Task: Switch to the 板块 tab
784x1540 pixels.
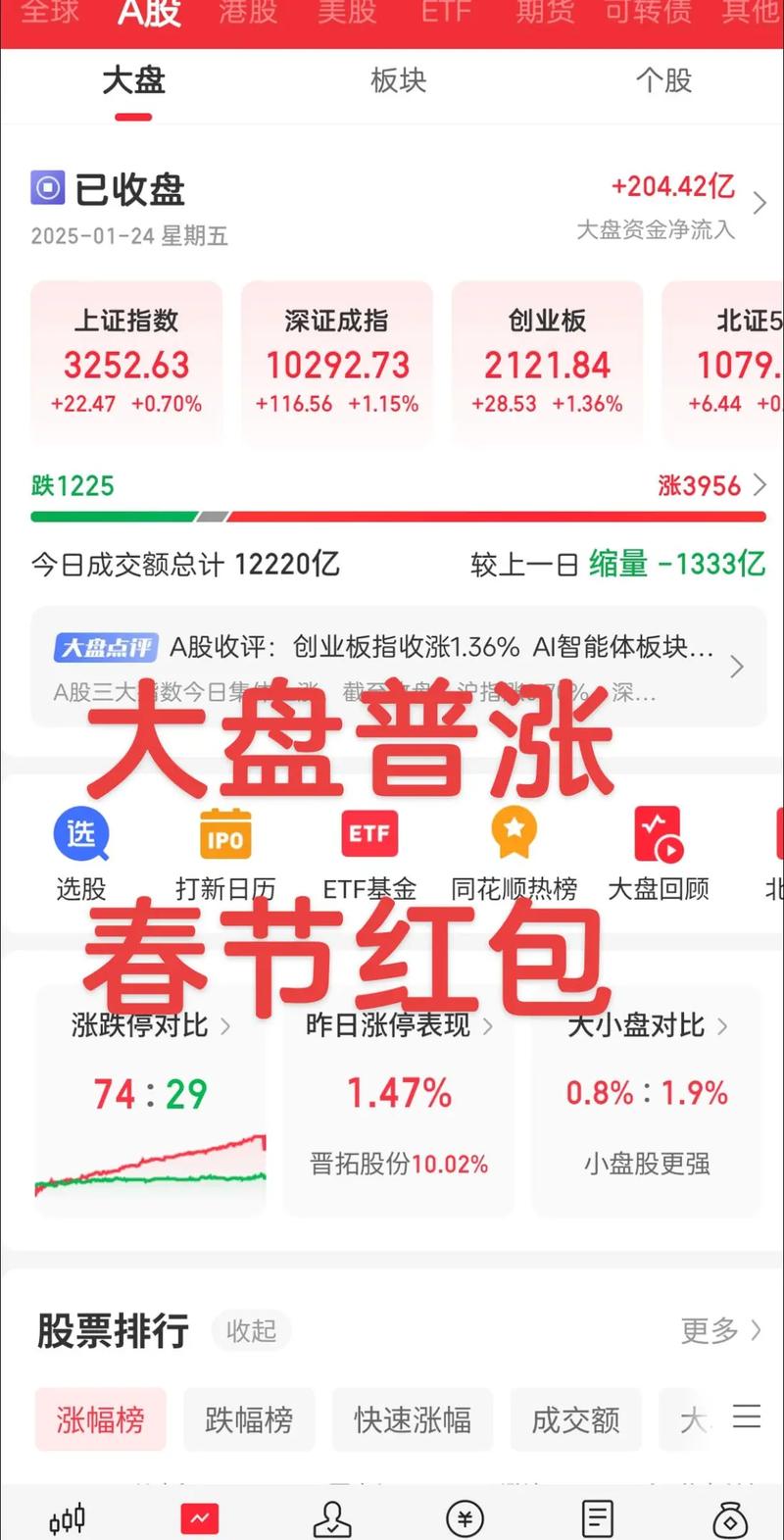Action: click(x=398, y=80)
